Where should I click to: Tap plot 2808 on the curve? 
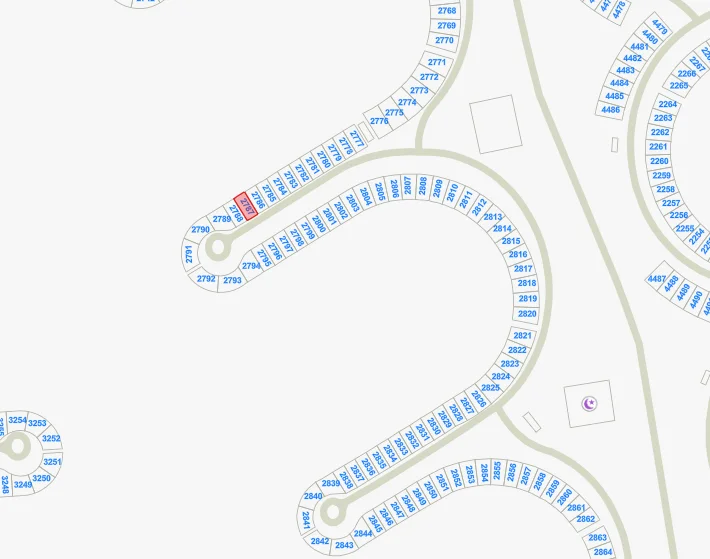pyautogui.click(x=422, y=186)
